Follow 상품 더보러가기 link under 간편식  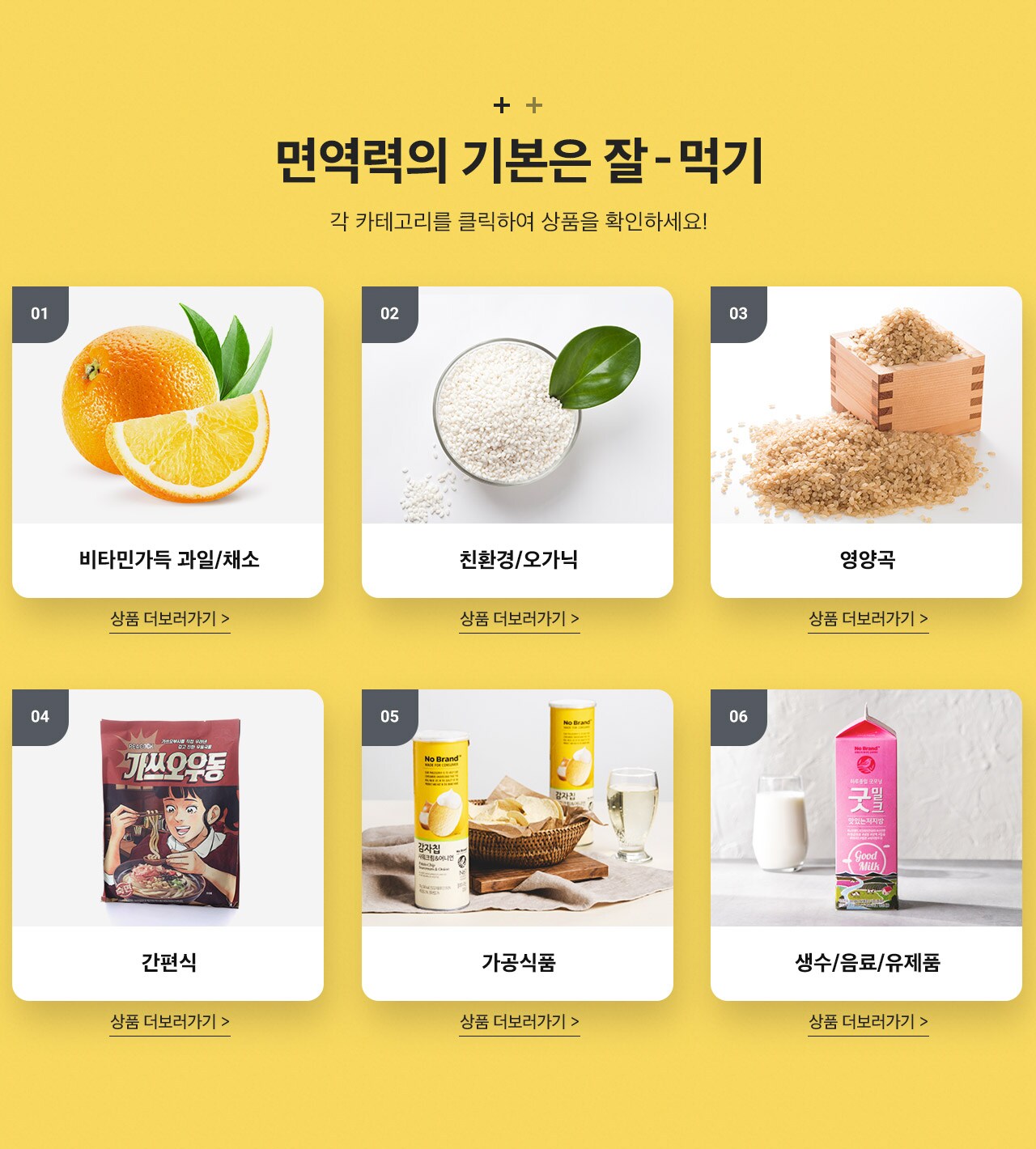(170, 1022)
